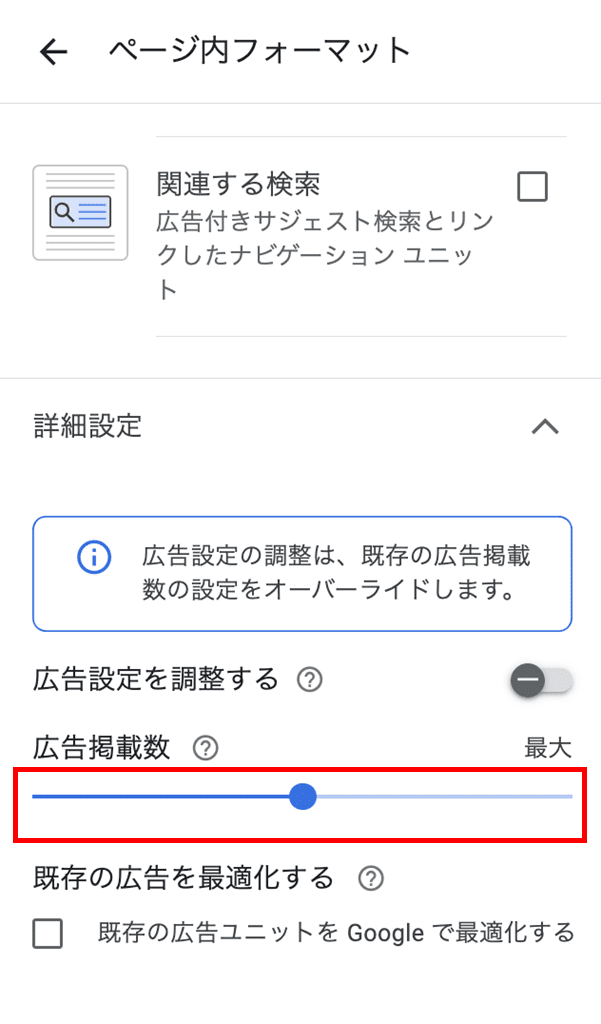Viewport: 601px width, 1024px height.
Task: Toggle the 広告設定を調整する switch
Action: (541, 681)
